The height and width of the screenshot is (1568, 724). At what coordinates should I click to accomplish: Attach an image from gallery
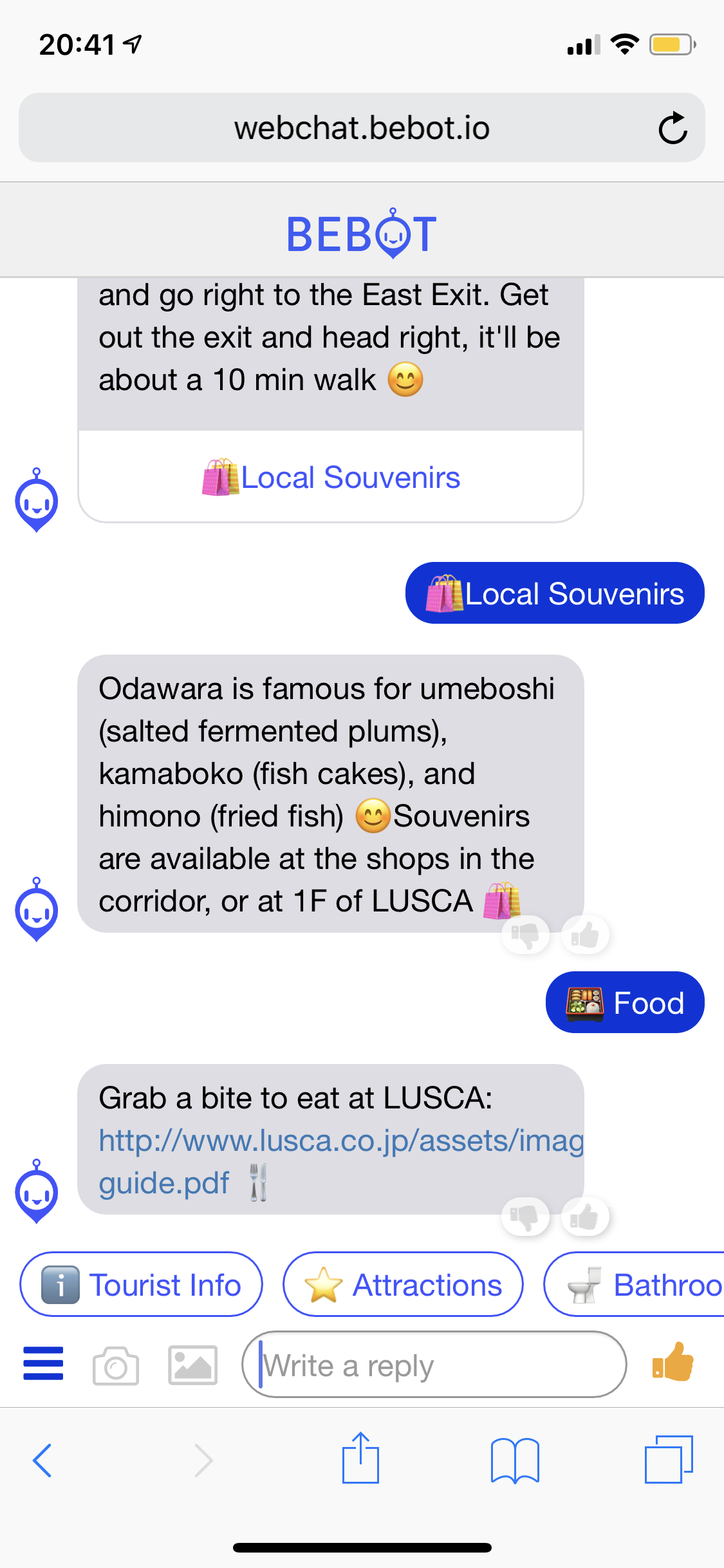[x=192, y=1365]
